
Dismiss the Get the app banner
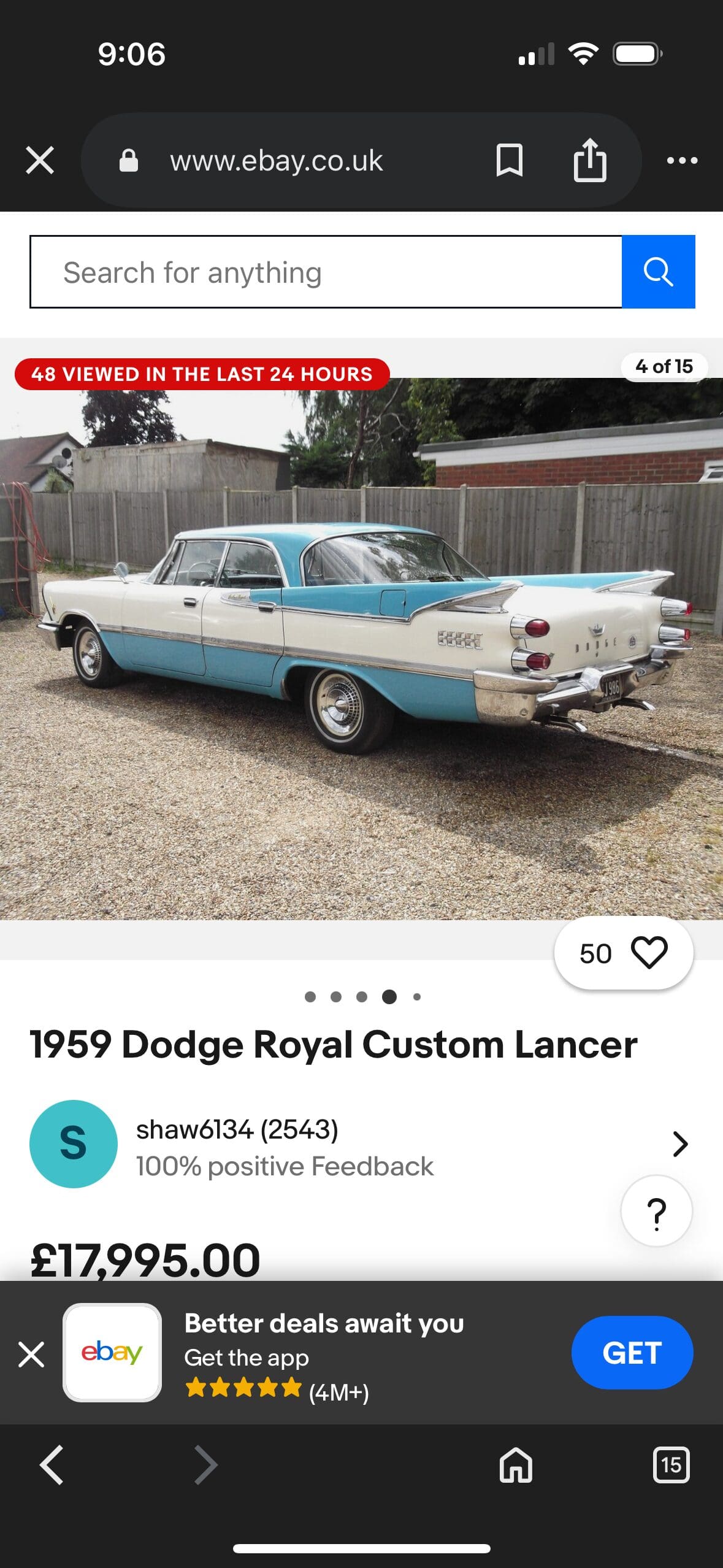[x=31, y=1354]
